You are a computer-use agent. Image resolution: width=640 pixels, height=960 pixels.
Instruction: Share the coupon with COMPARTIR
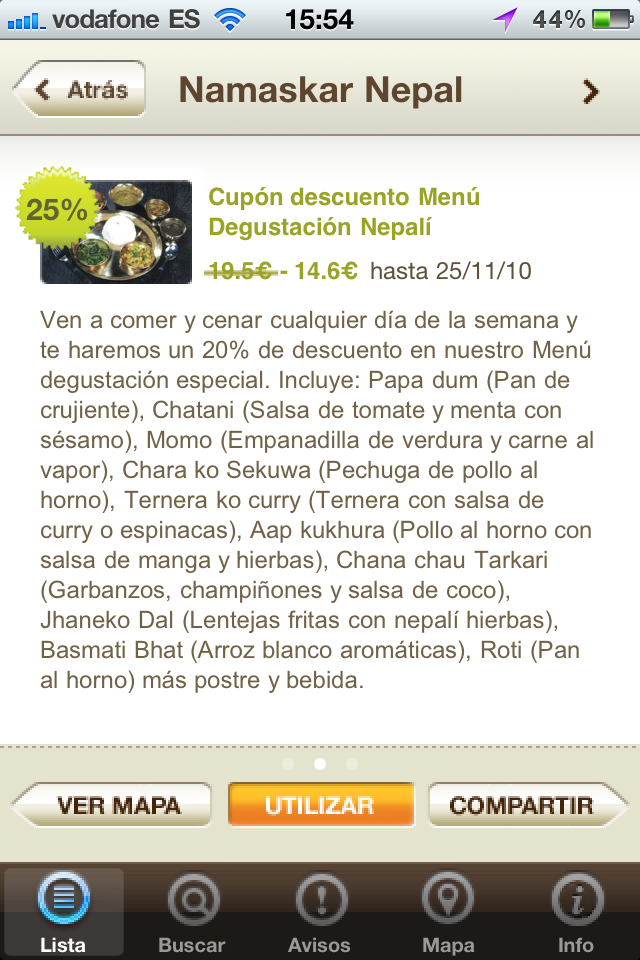pos(524,805)
